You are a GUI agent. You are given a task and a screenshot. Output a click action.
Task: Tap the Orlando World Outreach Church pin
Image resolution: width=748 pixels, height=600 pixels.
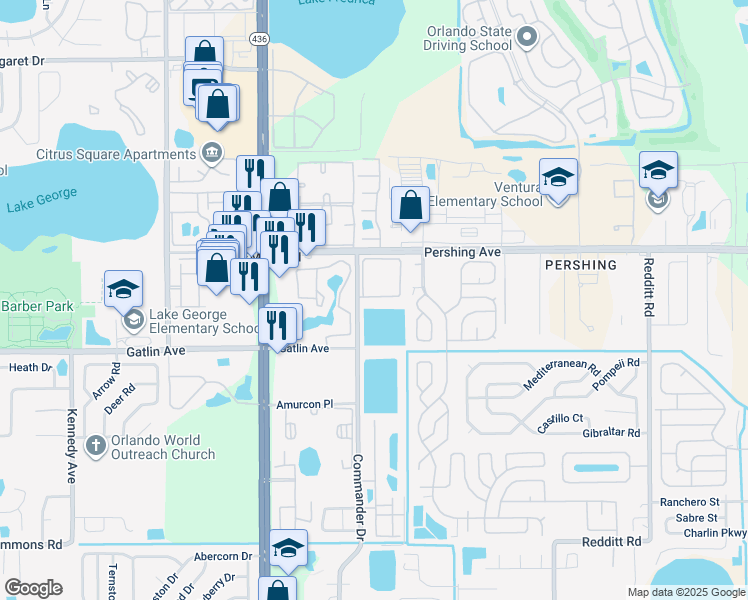coord(96,447)
